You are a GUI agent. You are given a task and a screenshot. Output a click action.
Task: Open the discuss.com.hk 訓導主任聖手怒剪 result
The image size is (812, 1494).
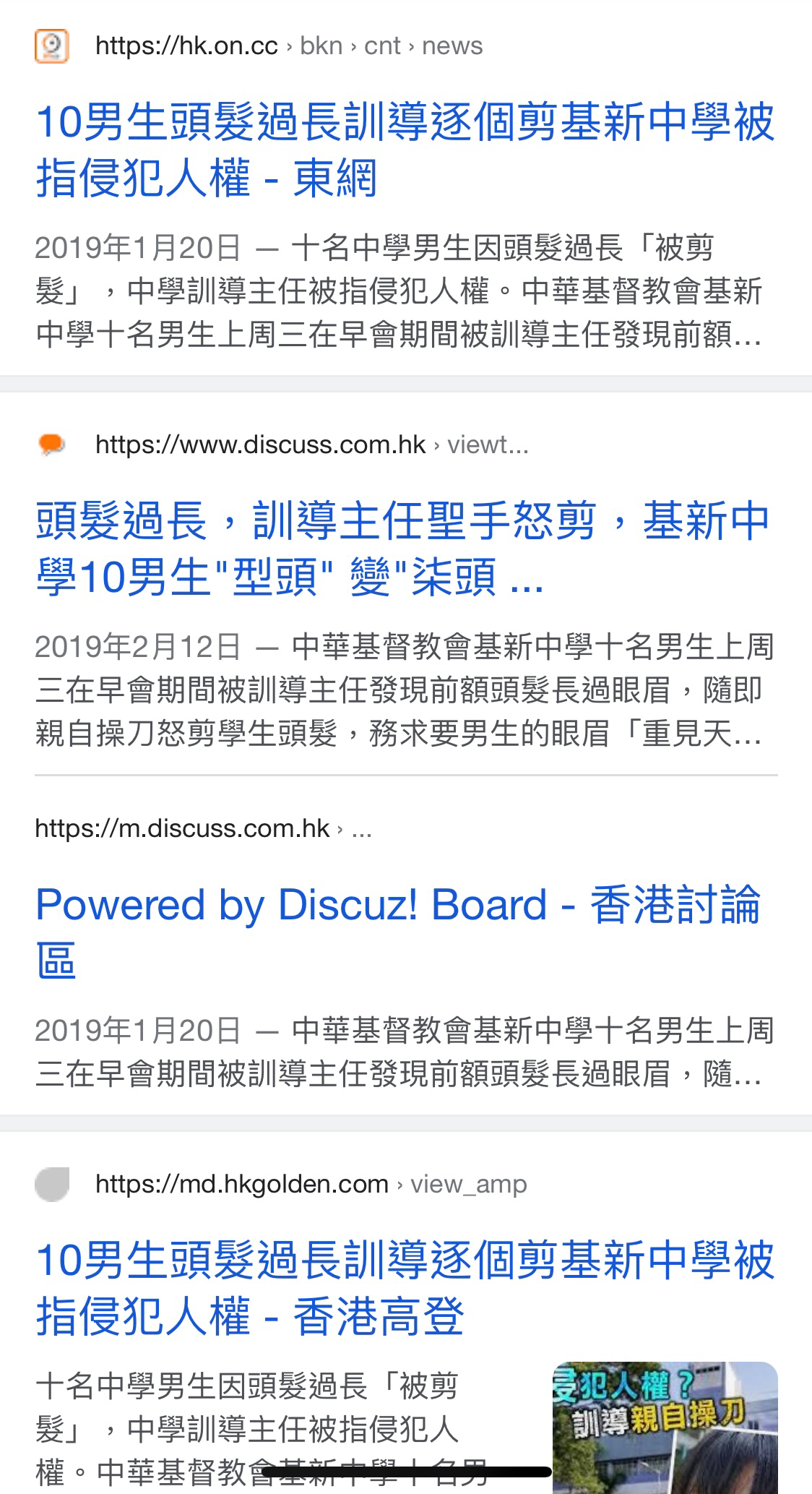[402, 549]
